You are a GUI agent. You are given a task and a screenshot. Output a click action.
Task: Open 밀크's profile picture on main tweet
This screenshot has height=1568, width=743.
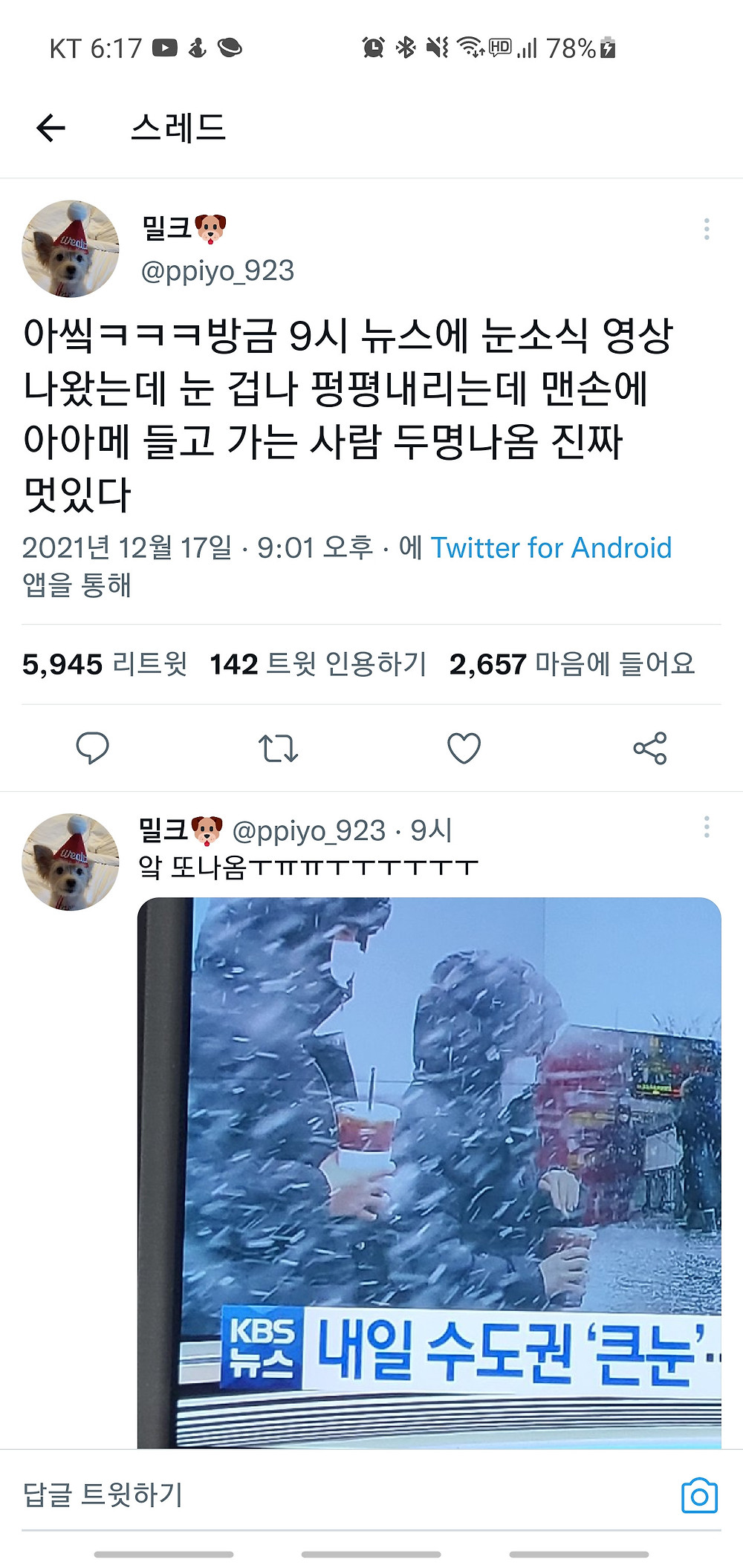pos(71,249)
